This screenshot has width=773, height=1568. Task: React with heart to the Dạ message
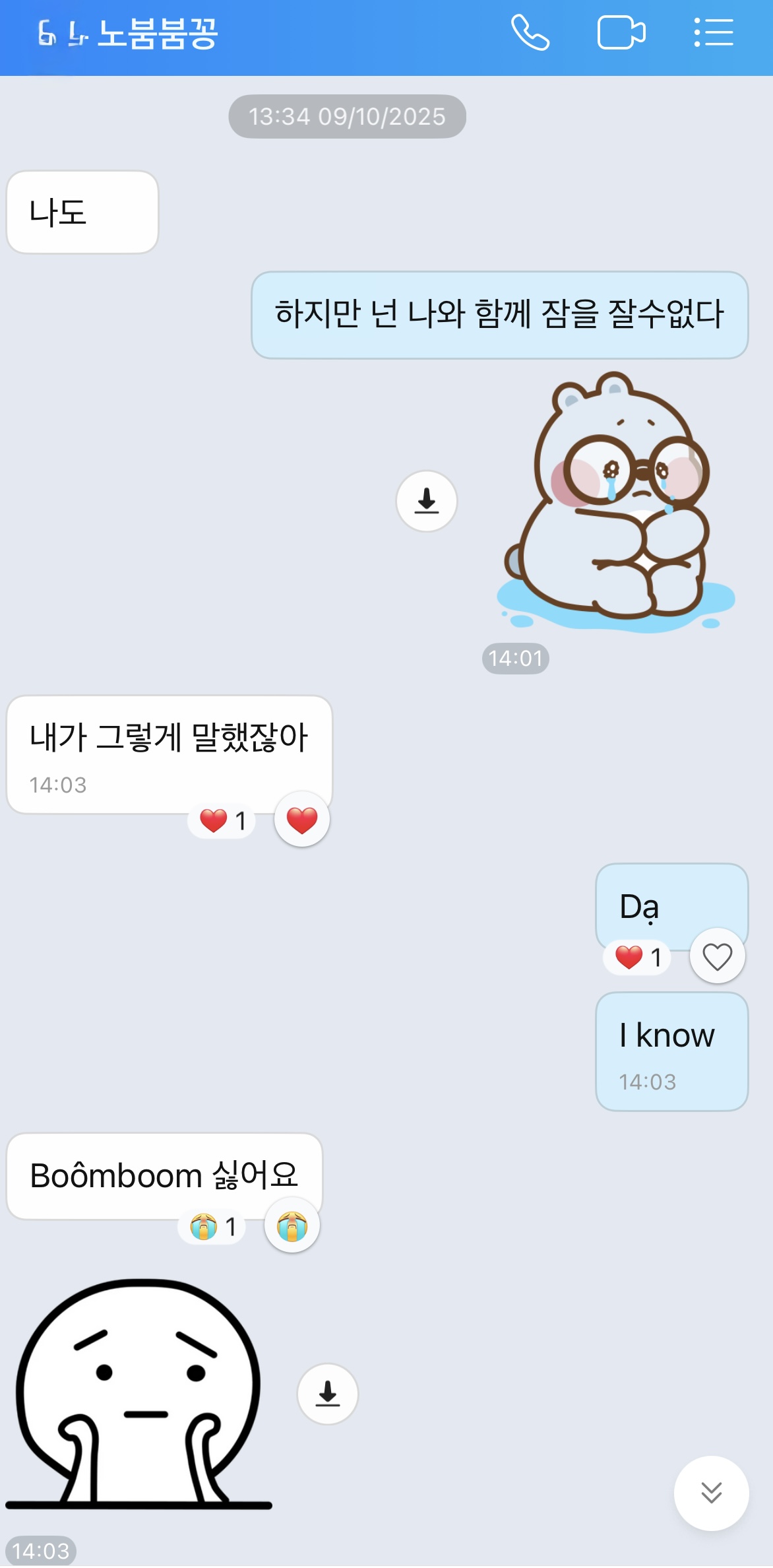(717, 956)
